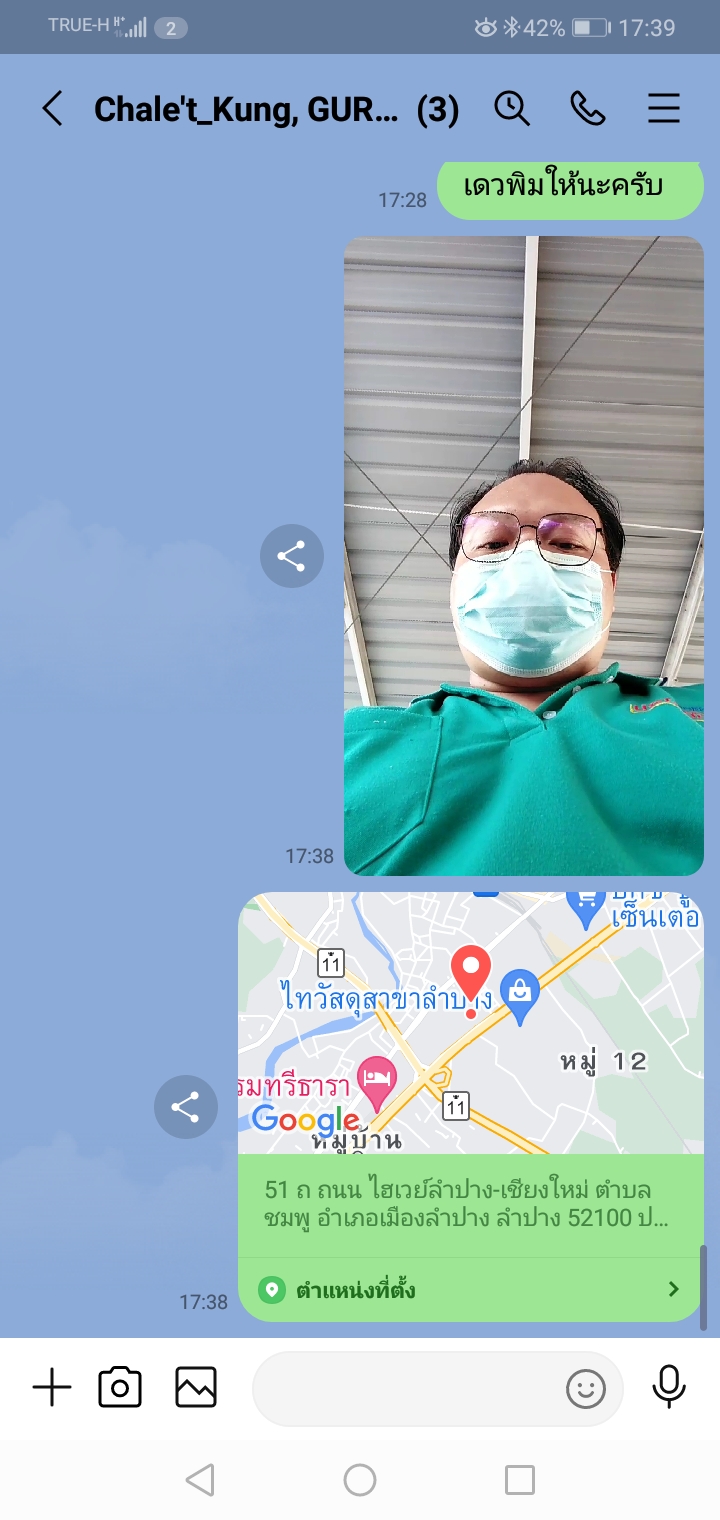Viewport: 720px width, 1520px height.
Task: Open attachment options with plus icon
Action: 52,1388
